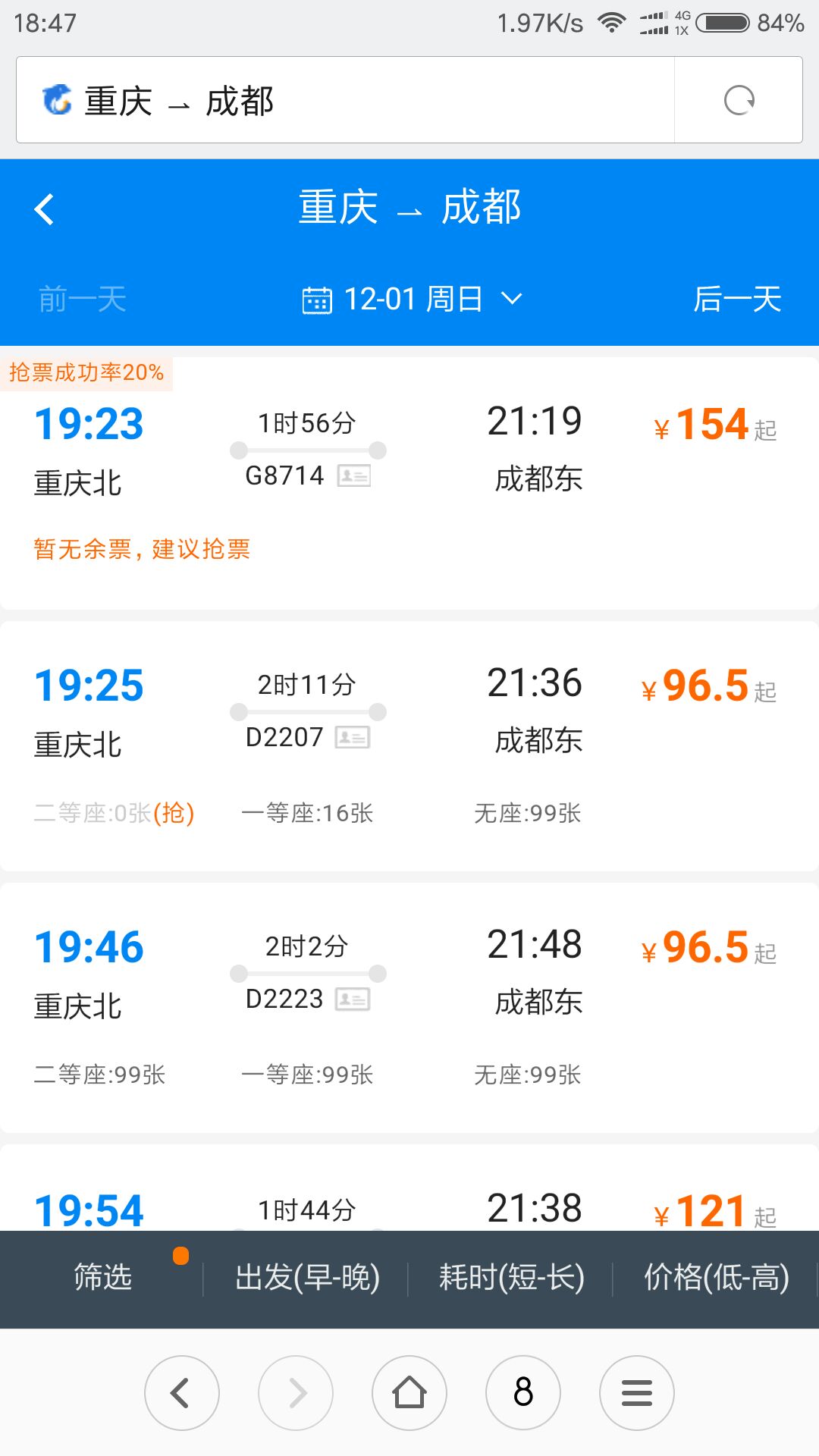This screenshot has width=819, height=1456.
Task: Open the browser hamburger menu
Action: pos(637,1393)
